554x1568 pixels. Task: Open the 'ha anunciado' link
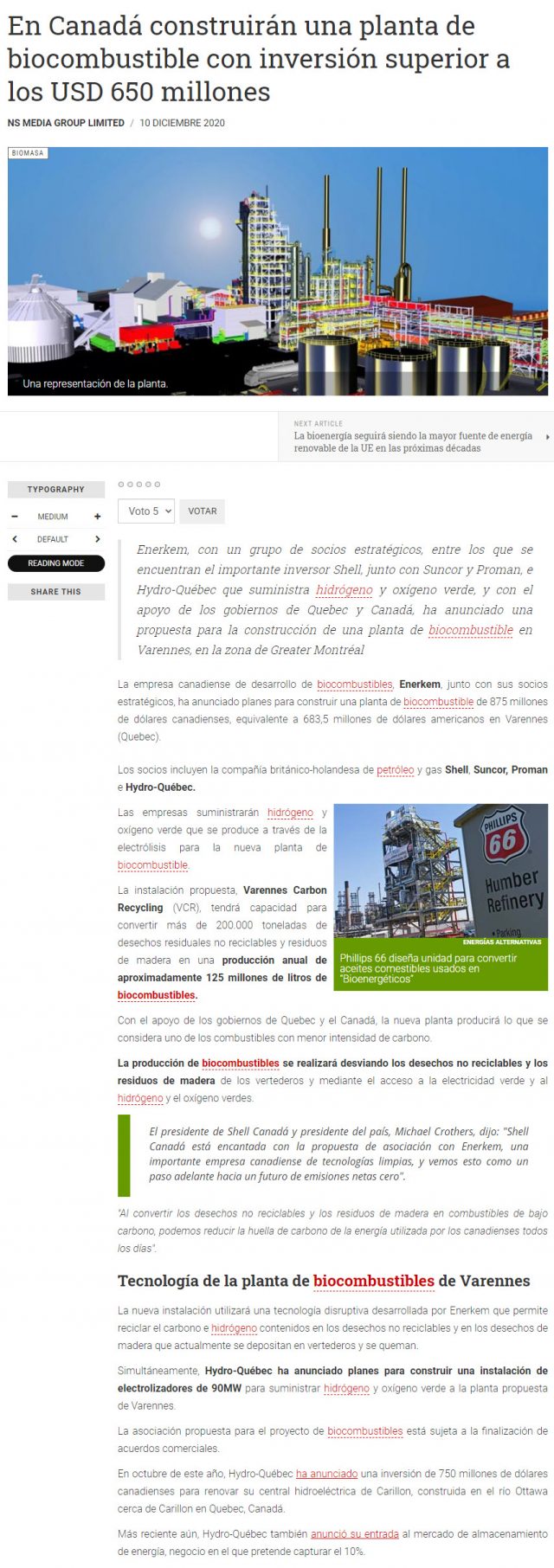pyautogui.click(x=326, y=1474)
